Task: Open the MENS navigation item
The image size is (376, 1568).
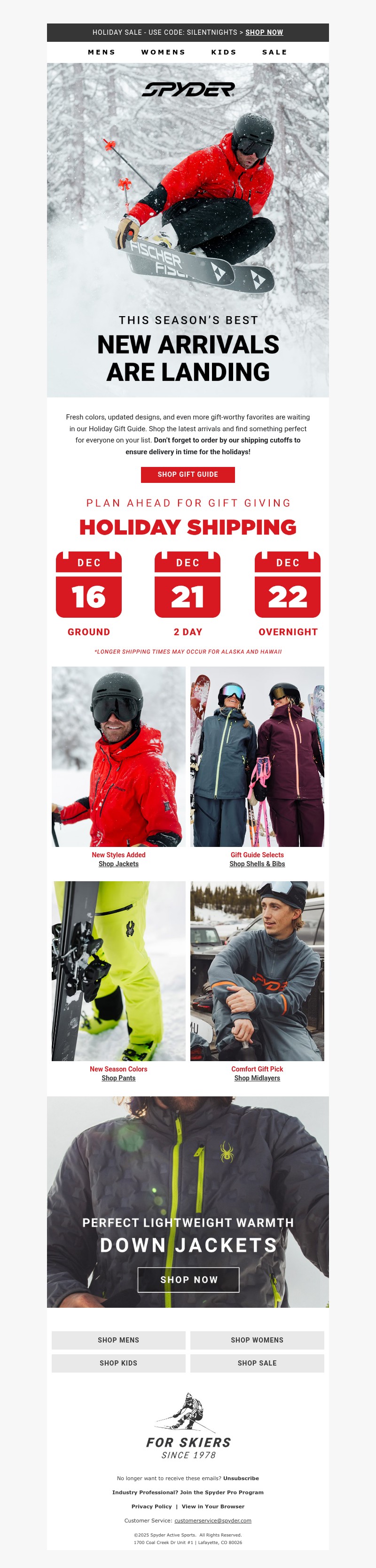Action: tap(102, 52)
